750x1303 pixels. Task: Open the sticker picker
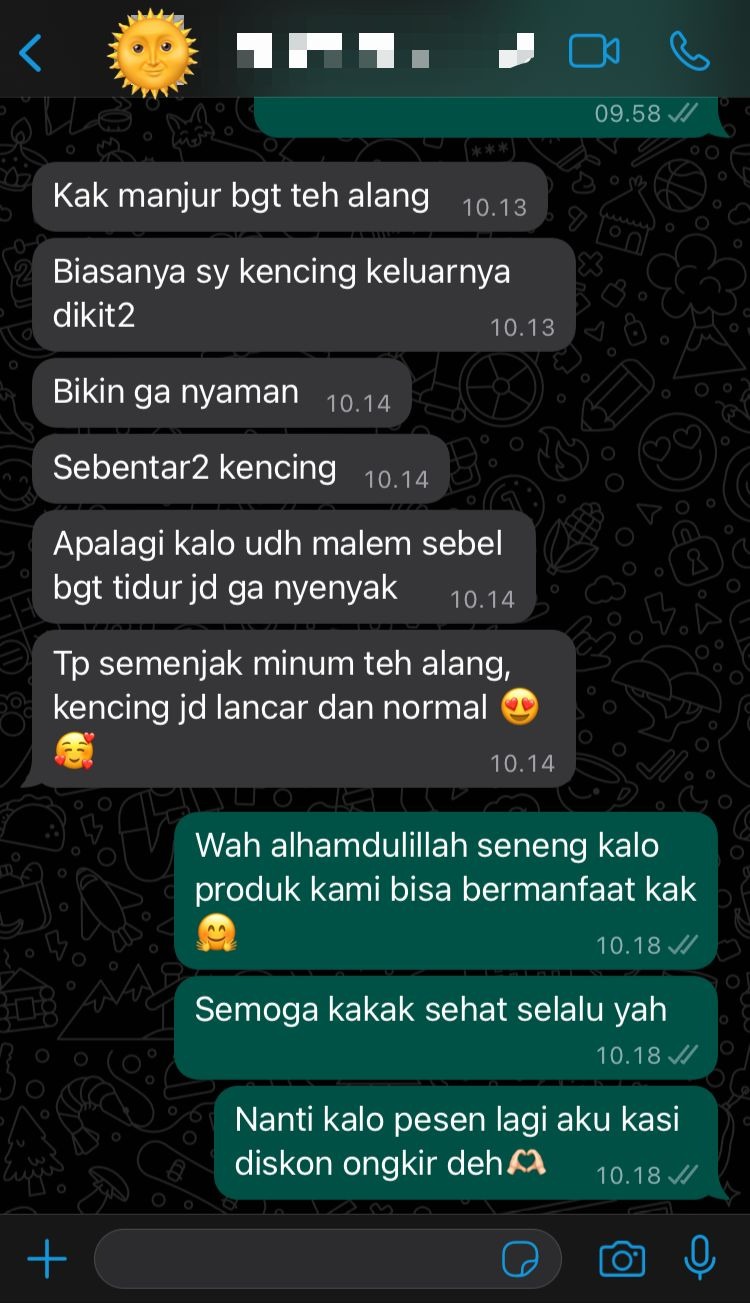pos(520,1259)
